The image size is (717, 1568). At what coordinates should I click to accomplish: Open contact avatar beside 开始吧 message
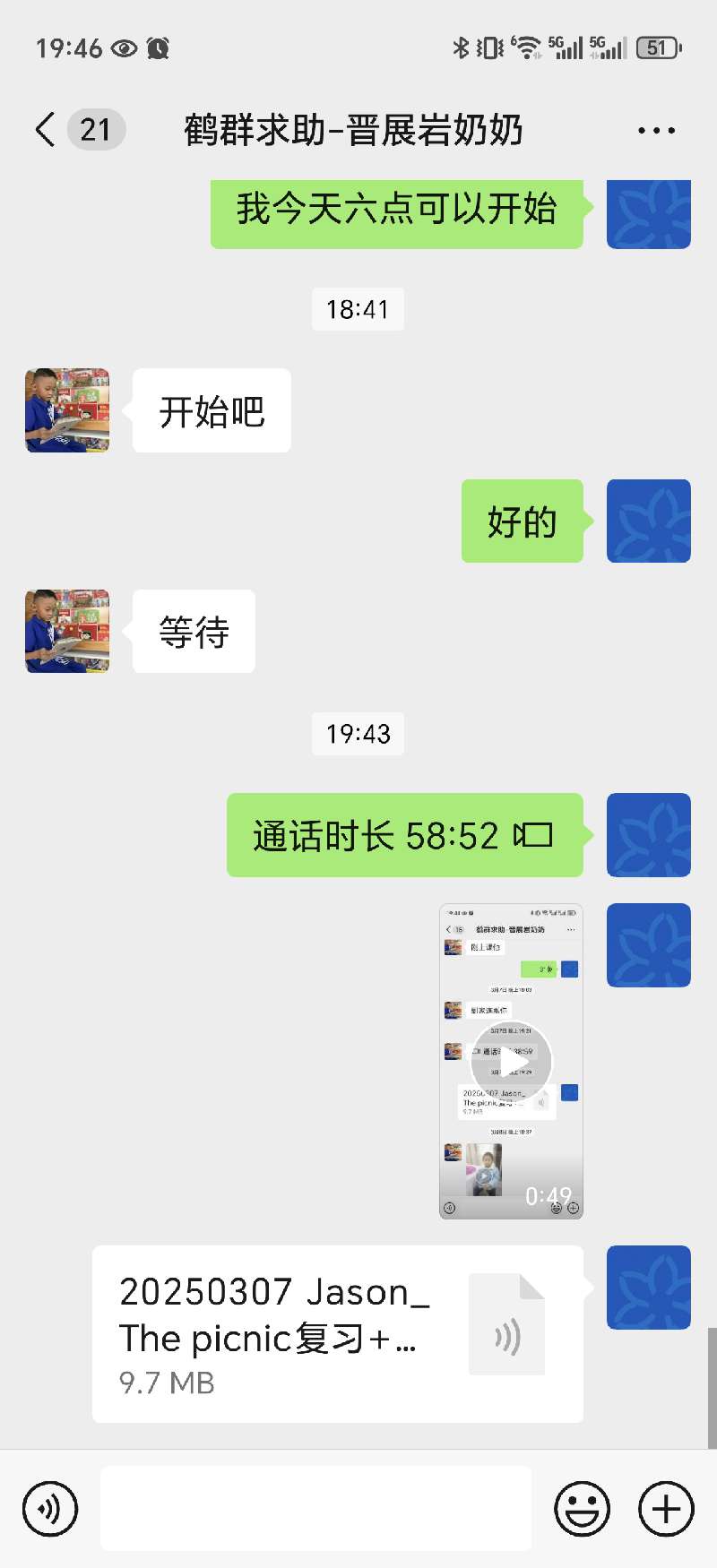click(x=67, y=410)
